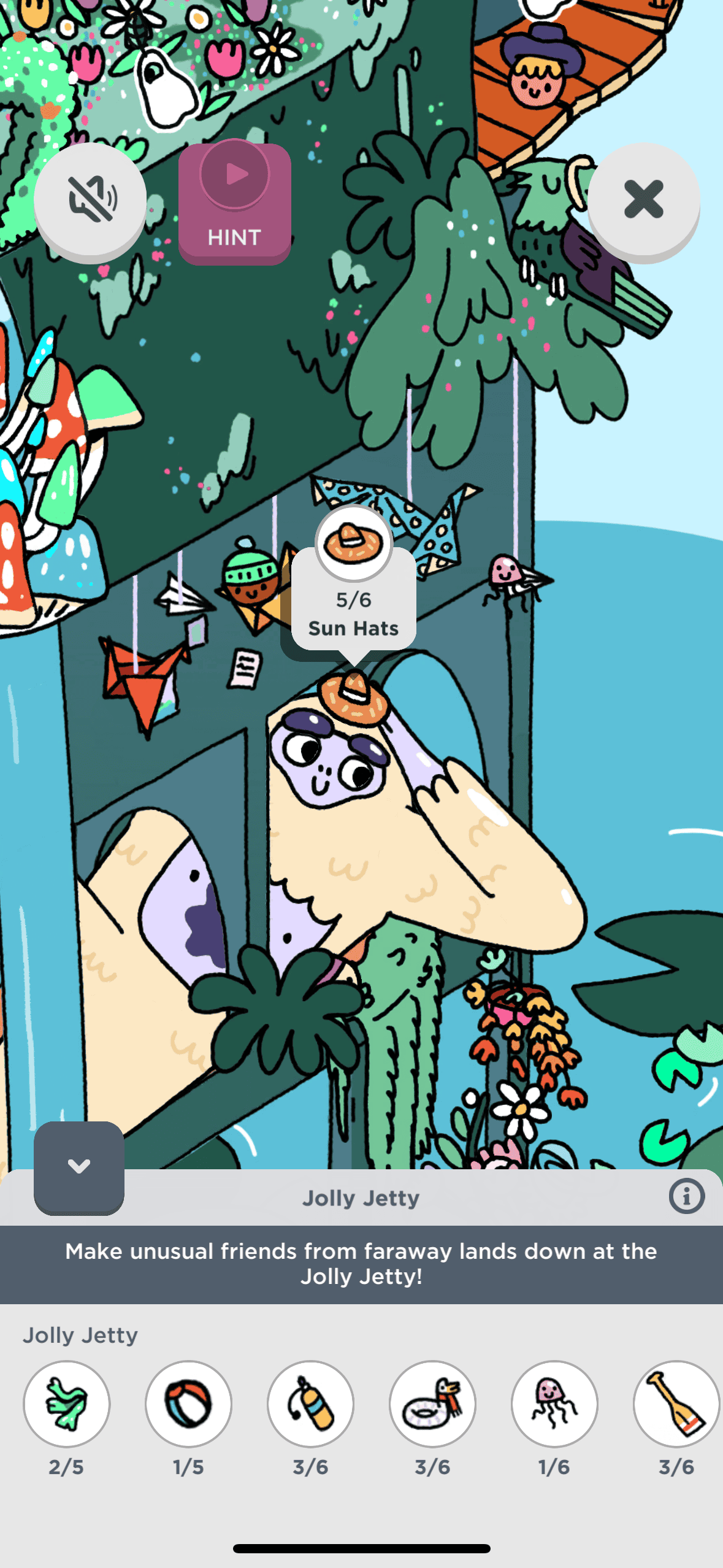The width and height of the screenshot is (723, 1568).
Task: Select the beach ball item showing 1/5
Action: 188,1404
